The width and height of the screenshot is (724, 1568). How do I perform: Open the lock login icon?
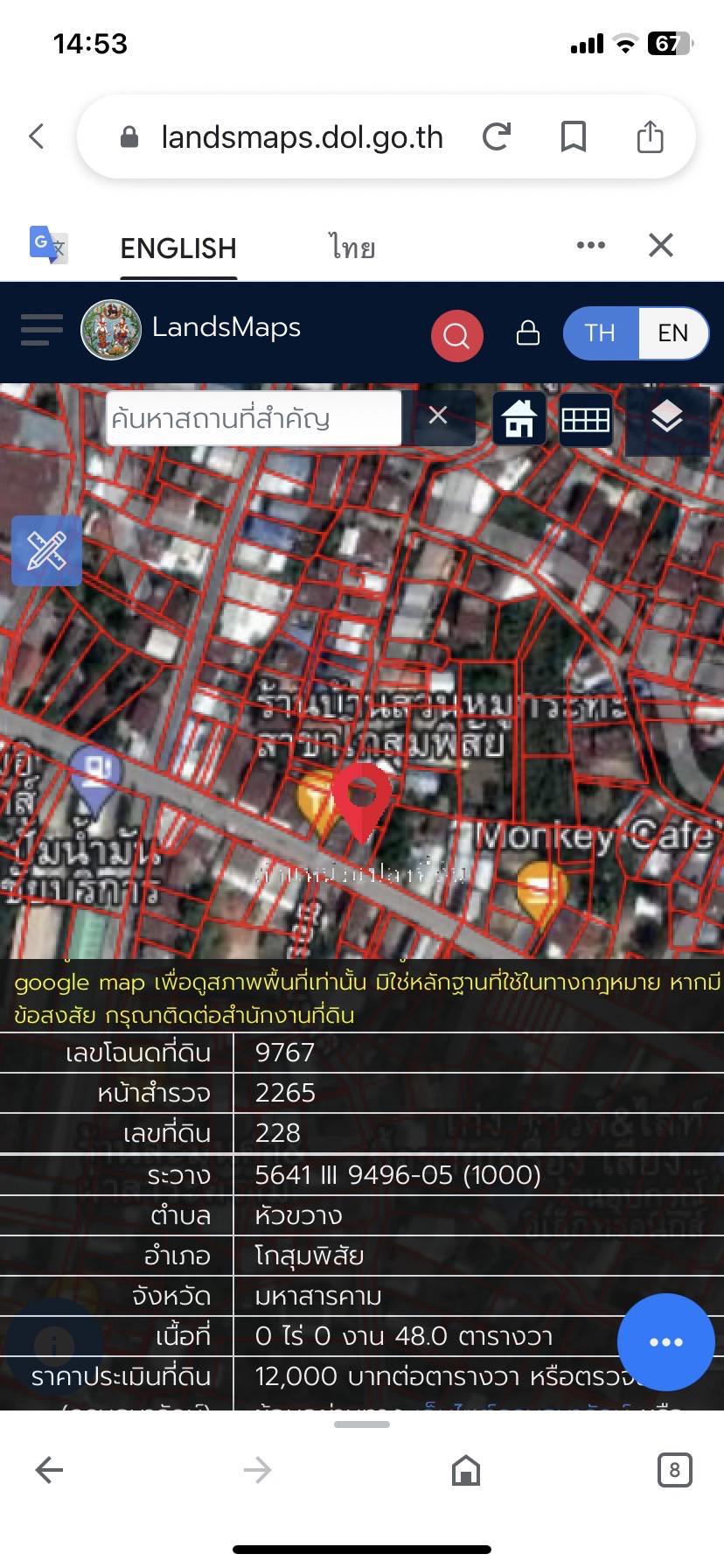click(x=528, y=332)
